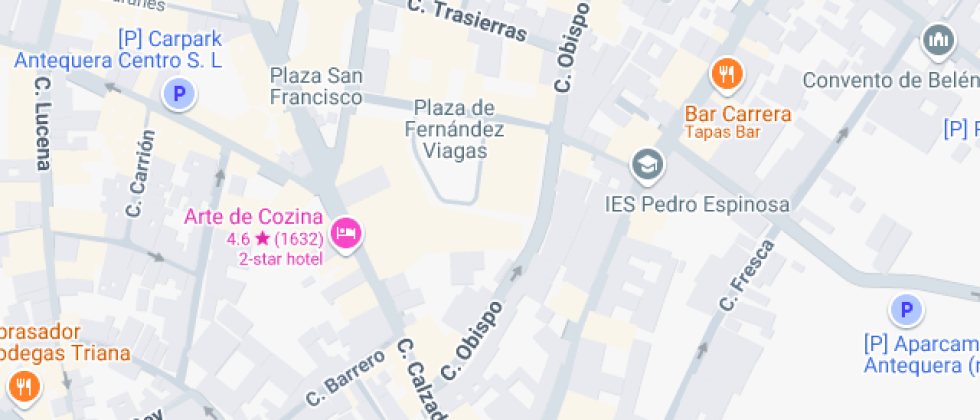Open the Arte de Cozina hotel pin
Viewport: 980px width, 420px height.
(x=346, y=233)
